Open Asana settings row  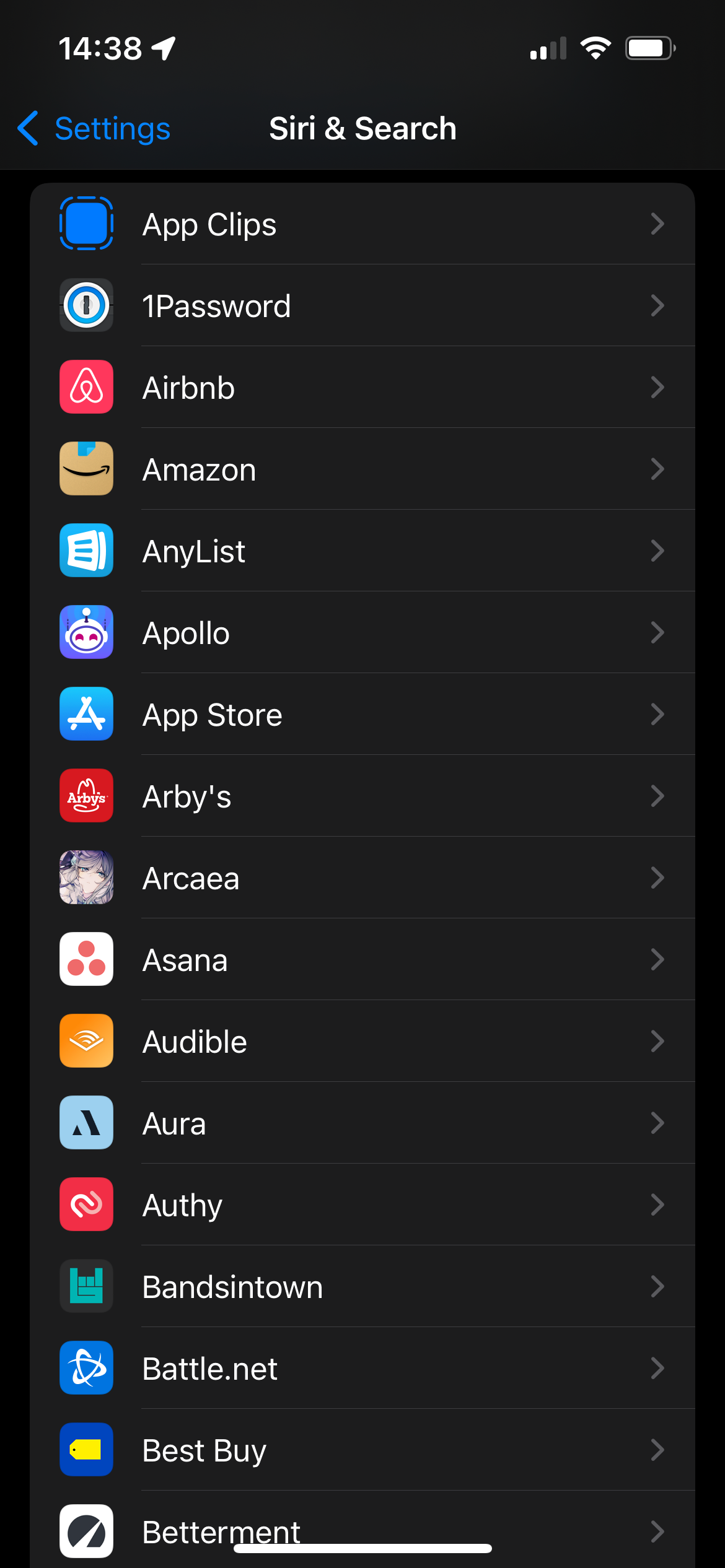pyautogui.click(x=362, y=960)
